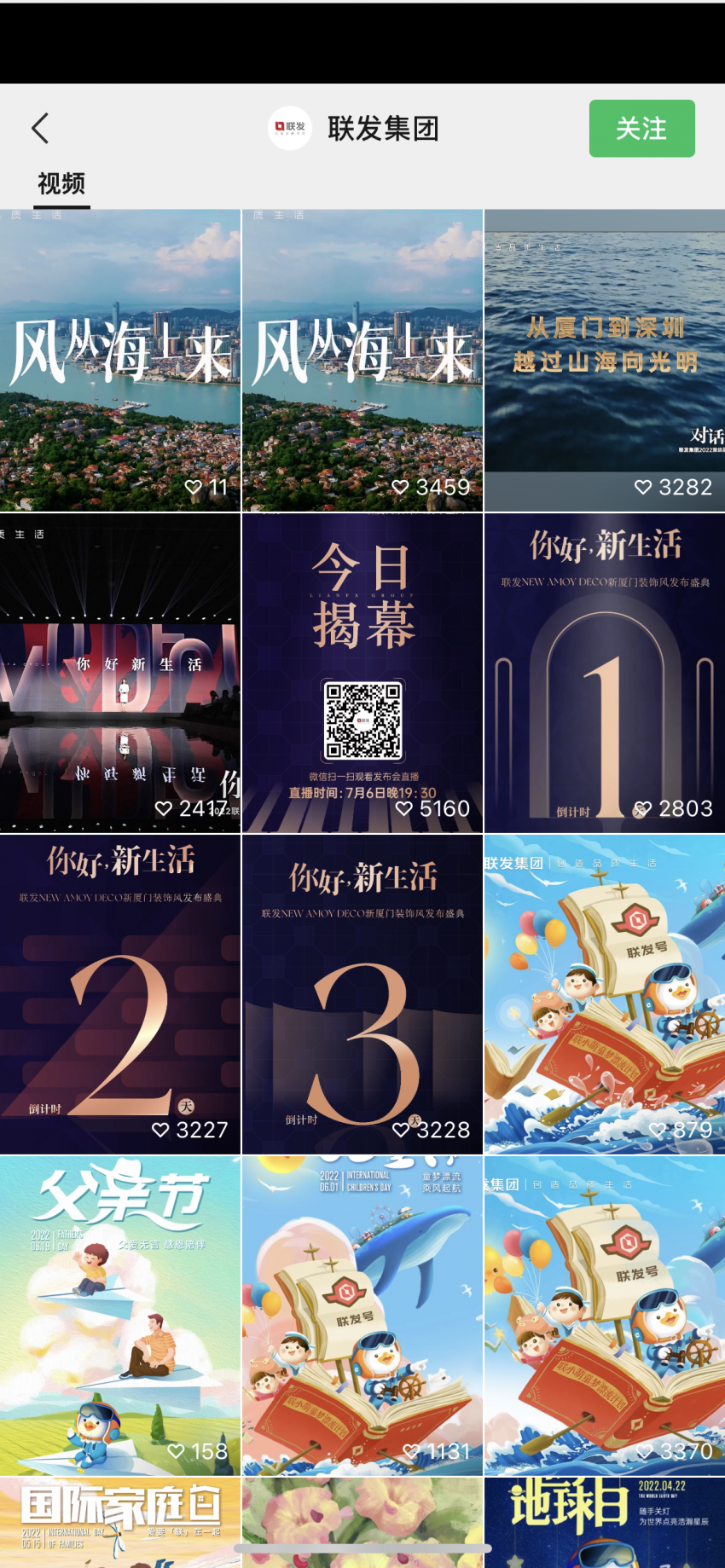
Task: View countdown 3 video with 3228 likes
Action: click(x=362, y=994)
